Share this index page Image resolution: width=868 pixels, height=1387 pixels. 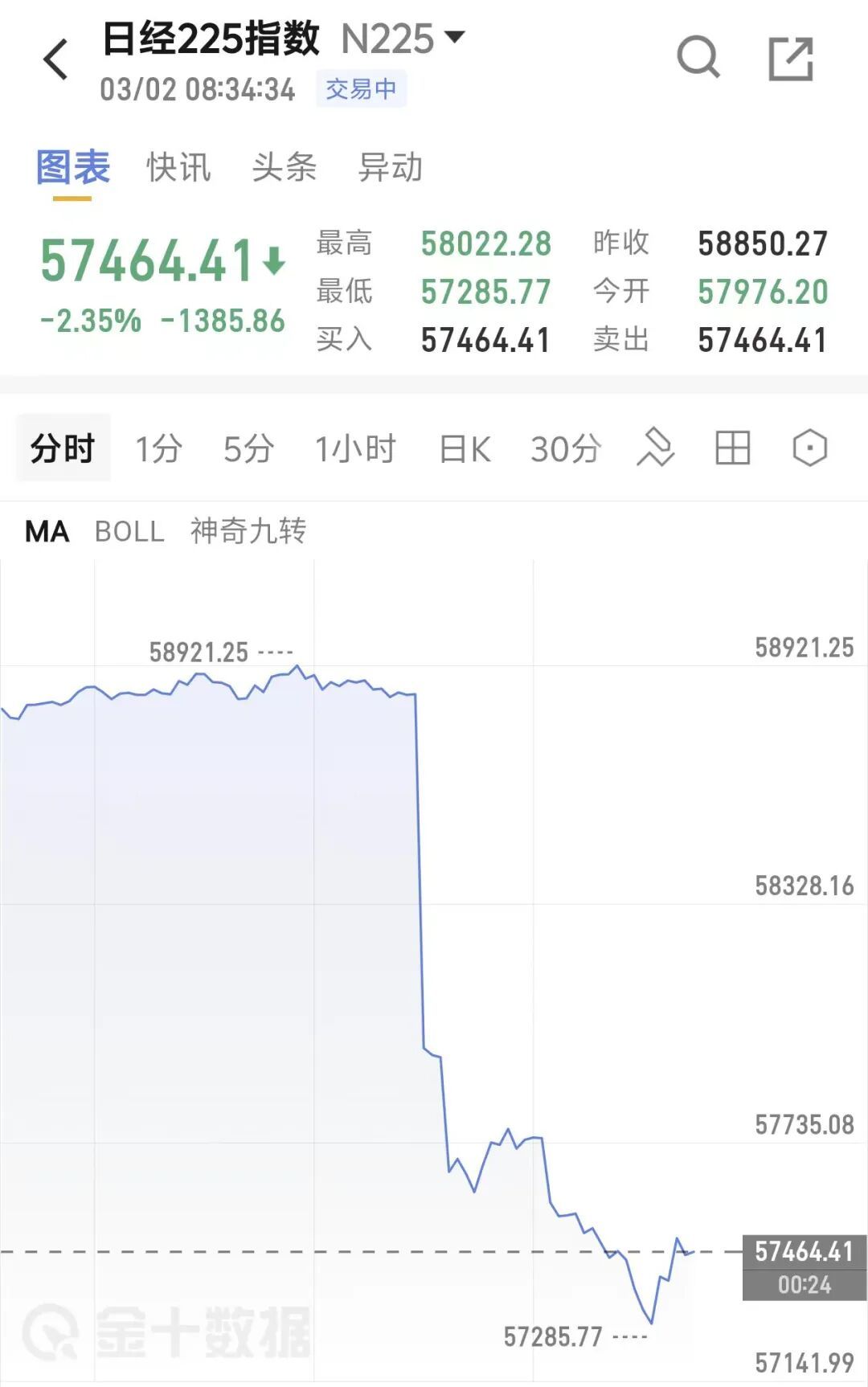pos(791,59)
